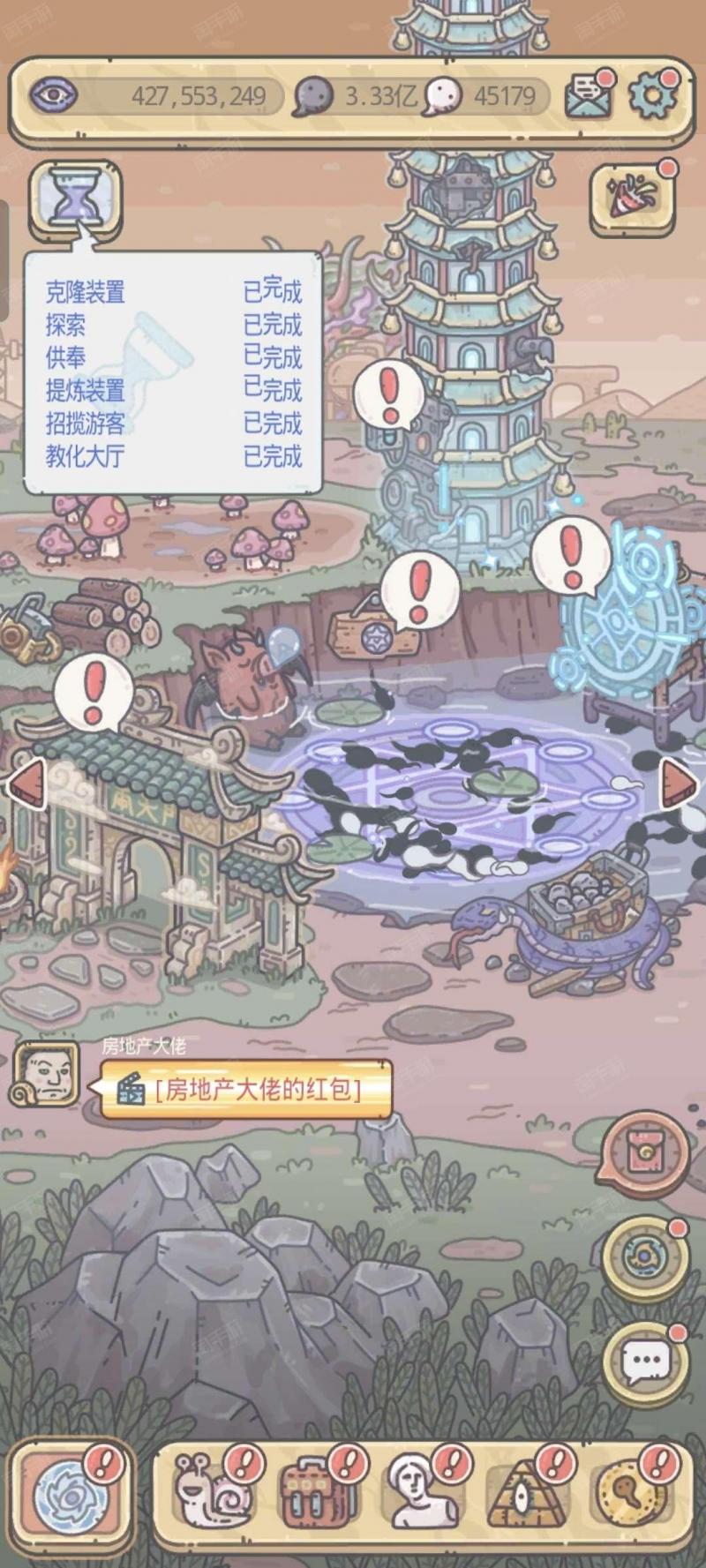Image resolution: width=706 pixels, height=1568 pixels.
Task: Tap the circular swirl floating button
Action: (x=645, y=1258)
